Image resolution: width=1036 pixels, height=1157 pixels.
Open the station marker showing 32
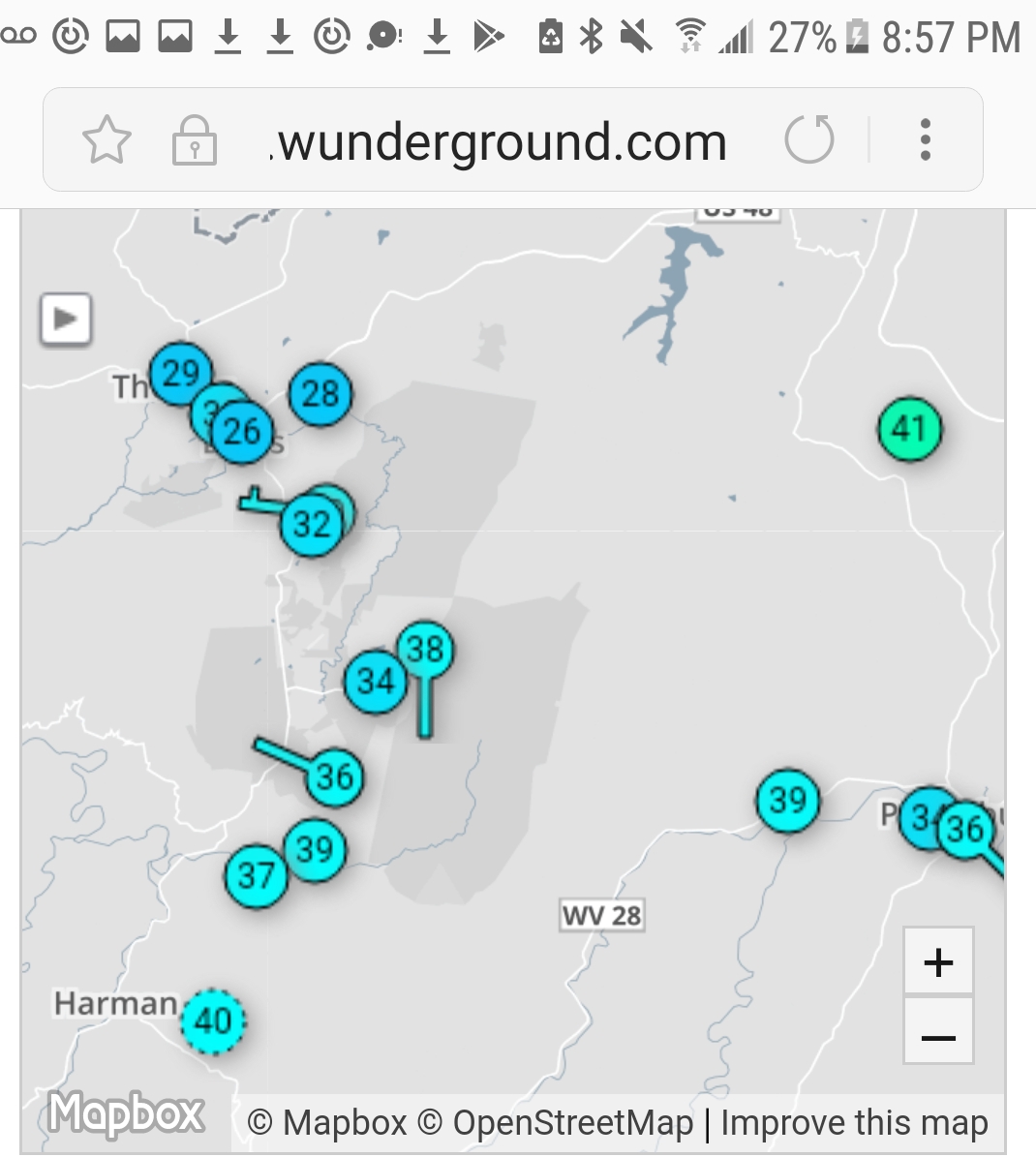311,526
